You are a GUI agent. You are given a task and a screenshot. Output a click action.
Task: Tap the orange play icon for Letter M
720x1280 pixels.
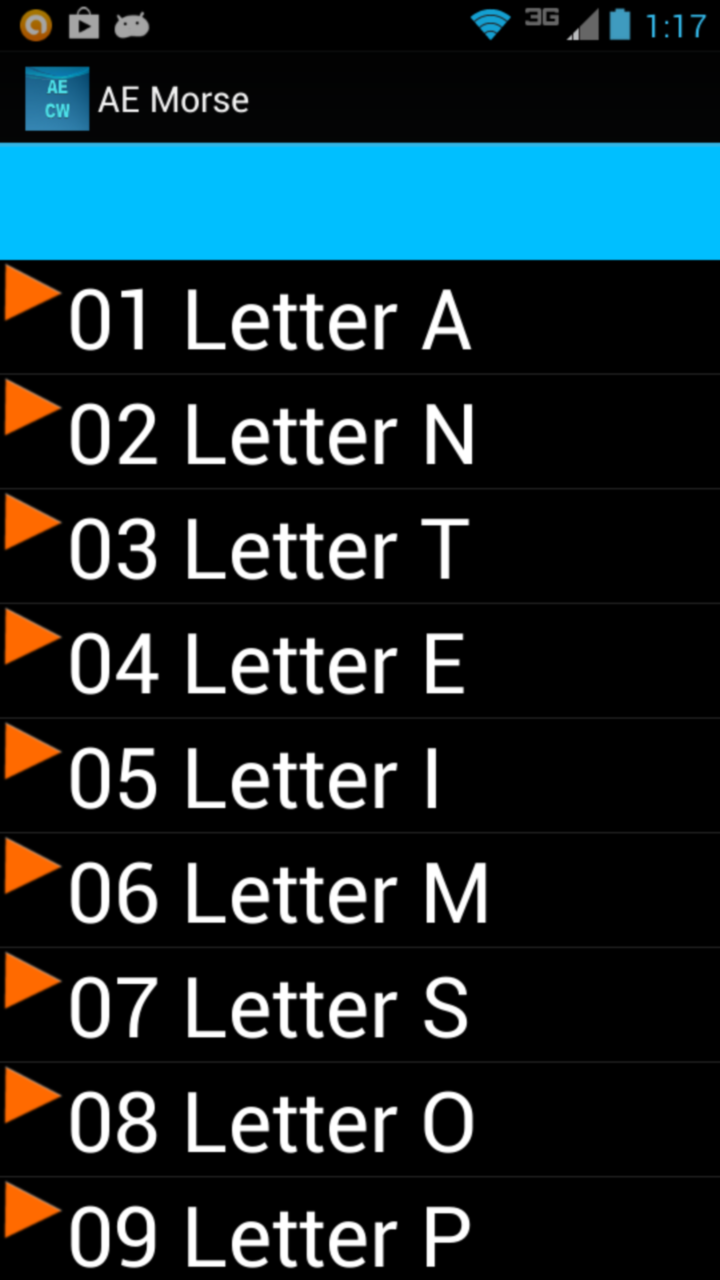pos(30,865)
